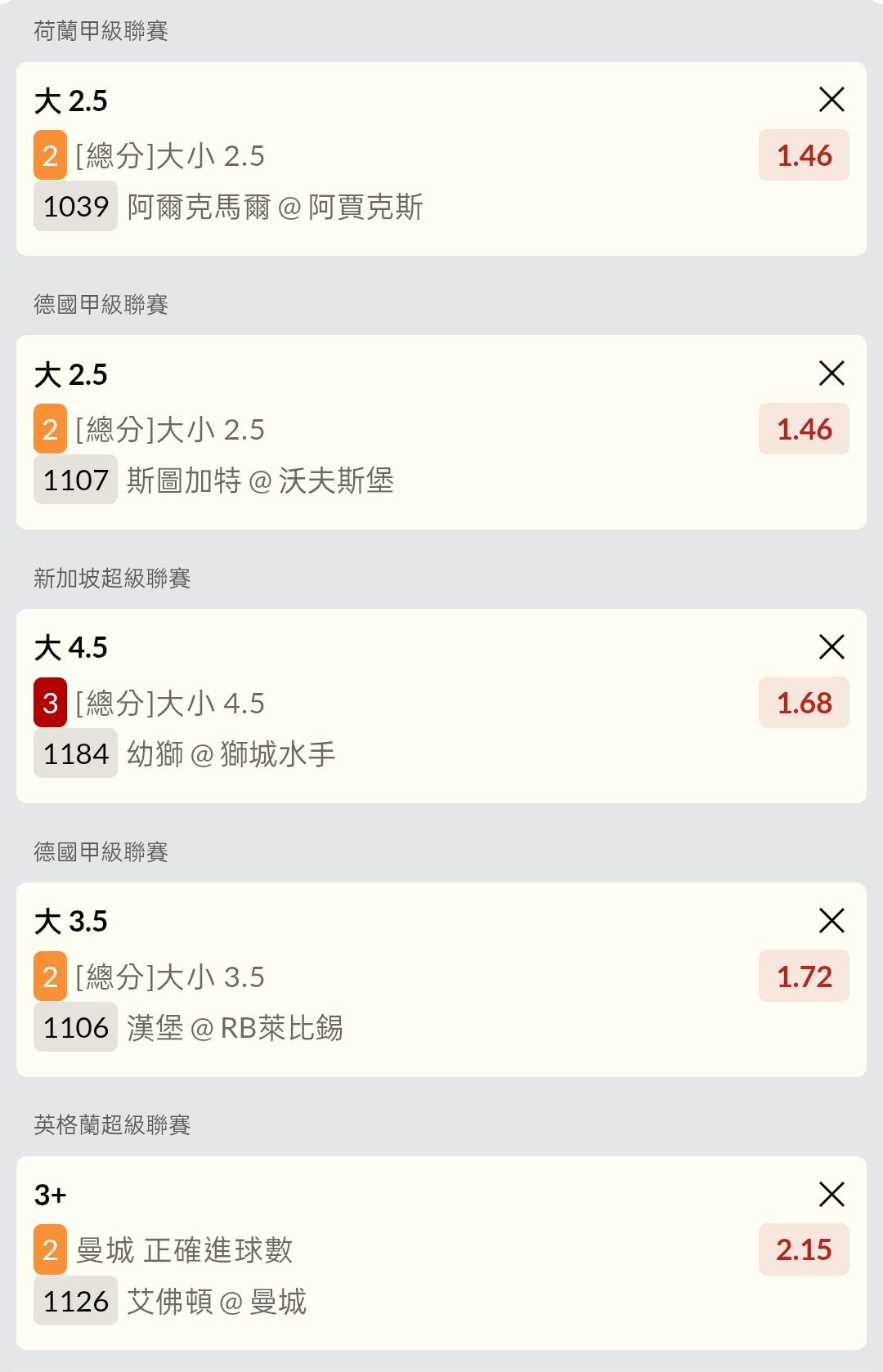Remove the 阿爾克馬爾 @ 阿賈克斯 selection
883x1372 pixels.
click(x=831, y=100)
